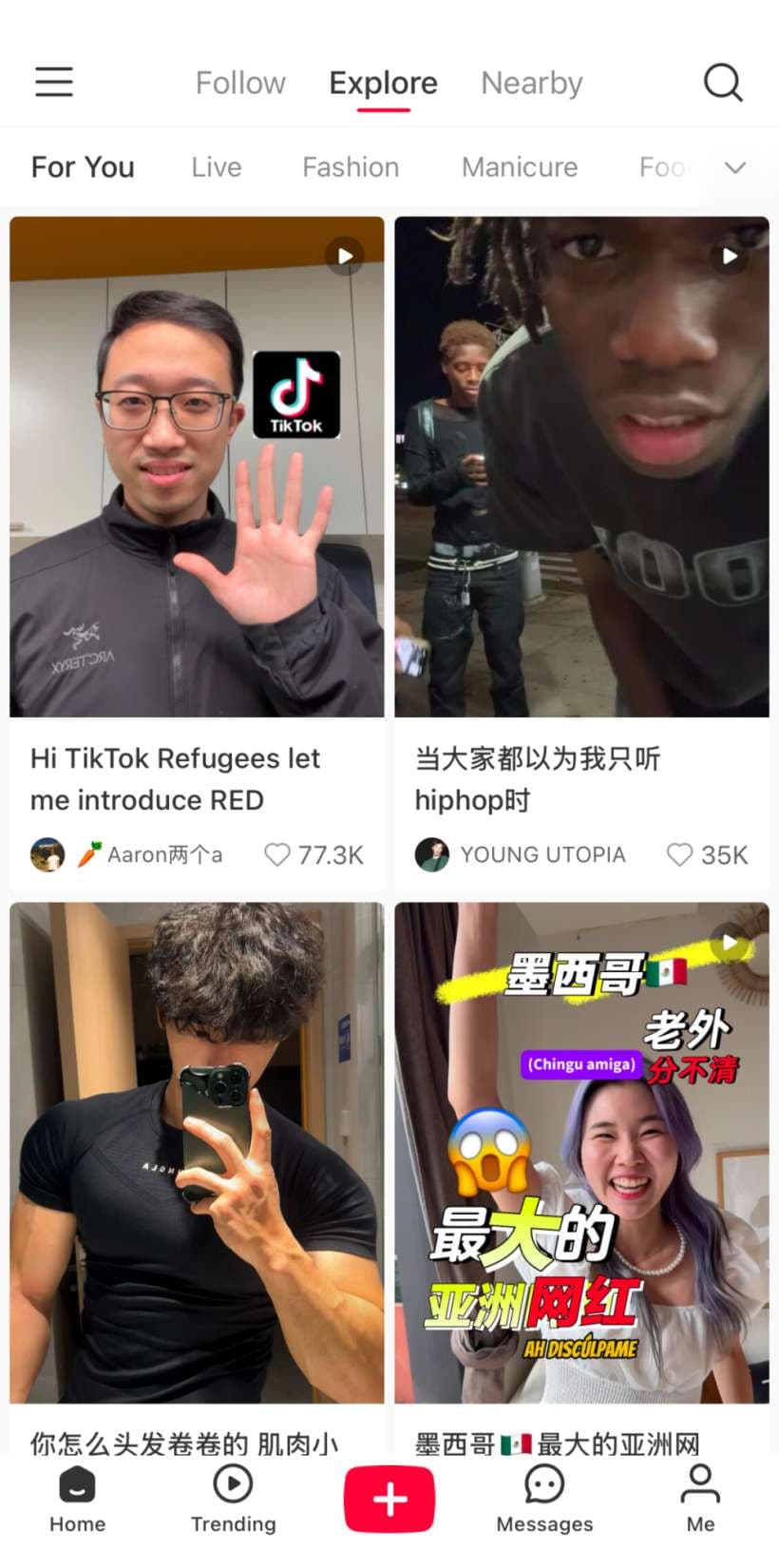Expand the category list chevron
This screenshot has width=779, height=1568.
[x=735, y=168]
